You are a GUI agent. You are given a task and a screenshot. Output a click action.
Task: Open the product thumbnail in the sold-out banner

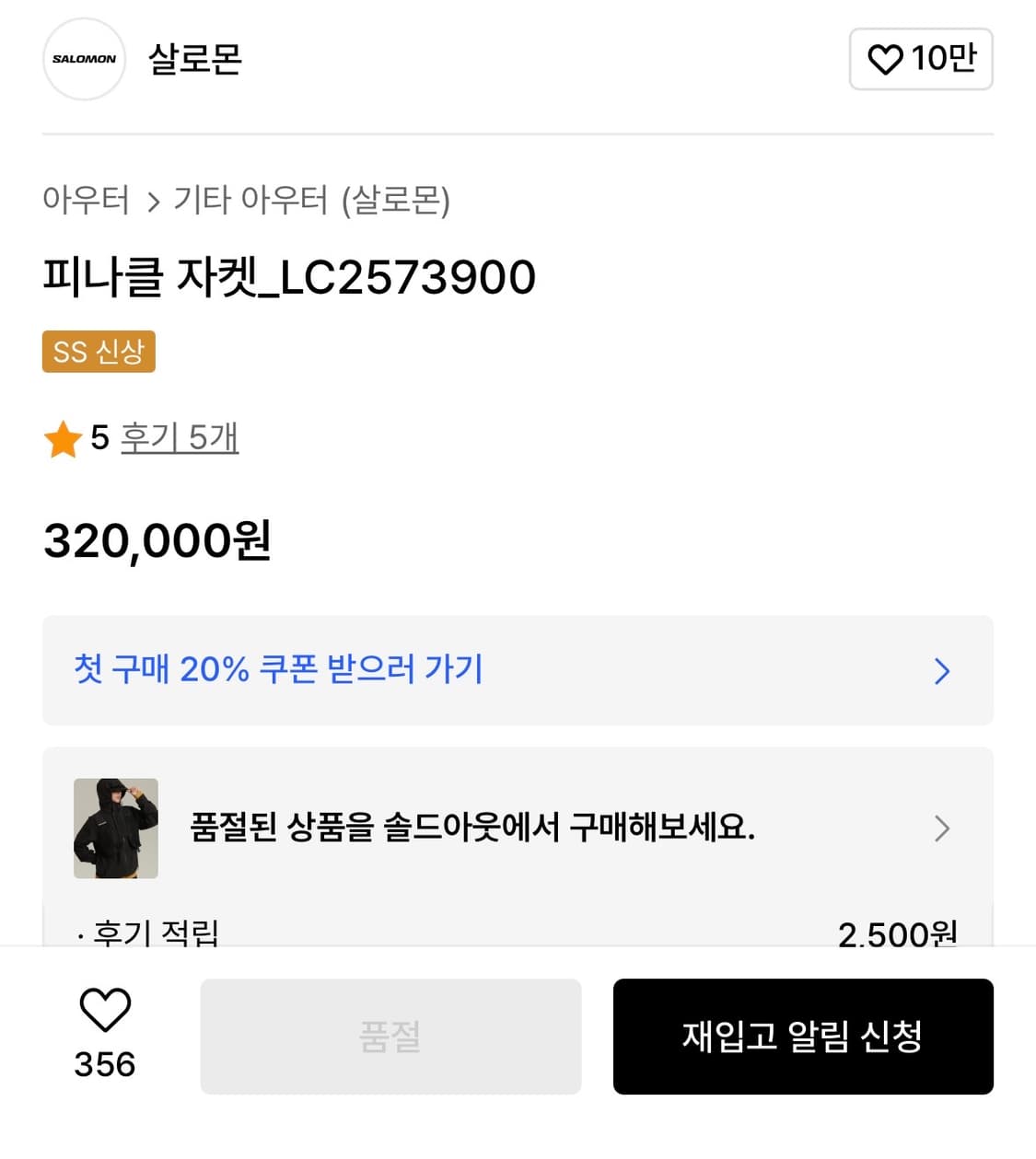click(116, 827)
